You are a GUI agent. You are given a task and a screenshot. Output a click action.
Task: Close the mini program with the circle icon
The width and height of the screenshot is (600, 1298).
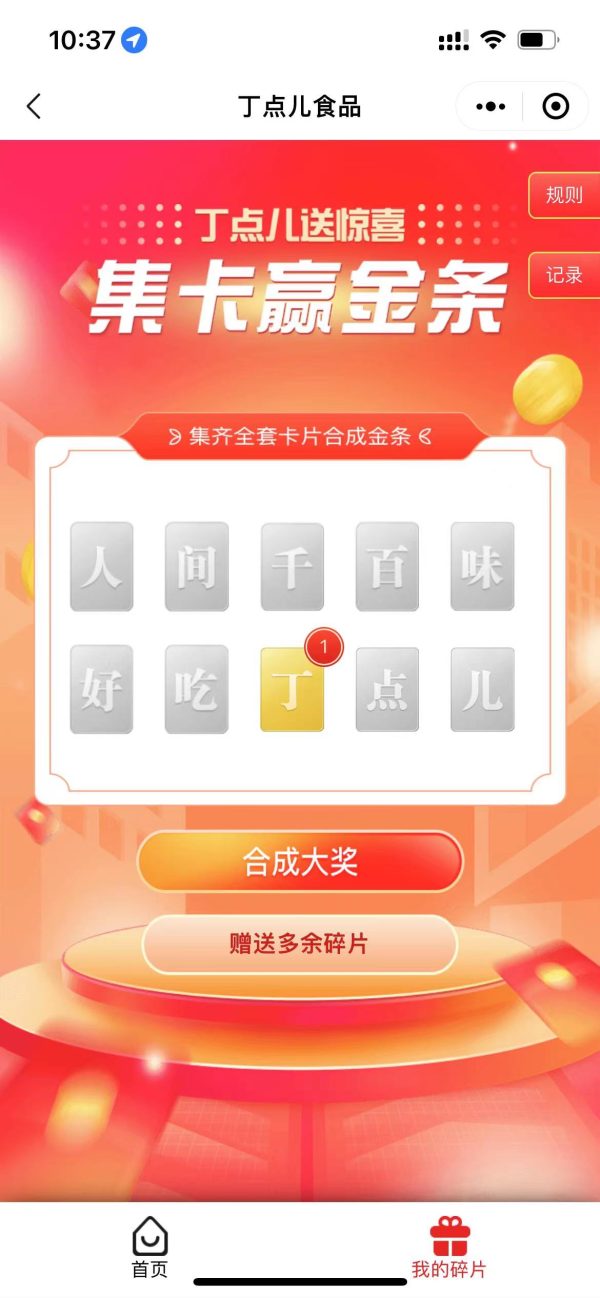click(x=555, y=107)
